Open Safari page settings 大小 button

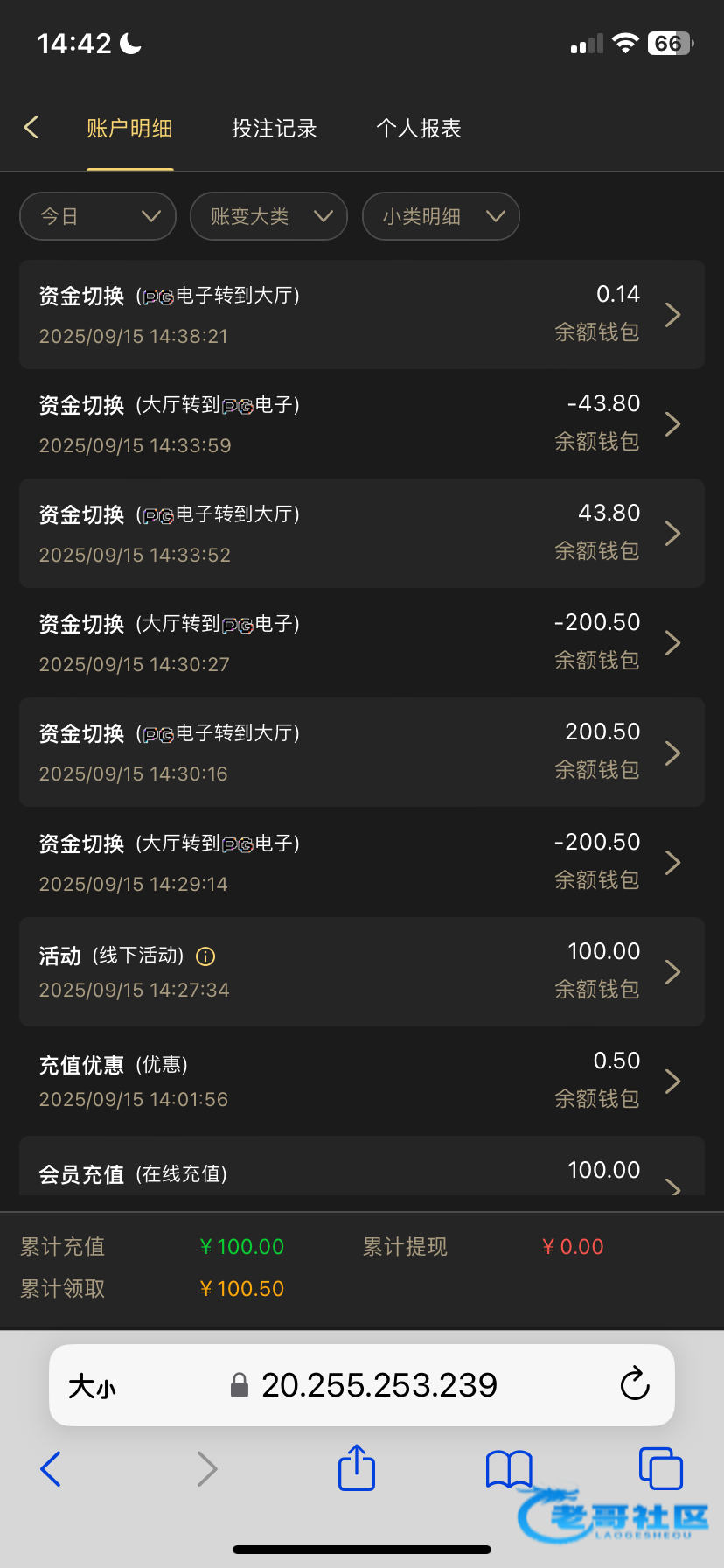93,1386
